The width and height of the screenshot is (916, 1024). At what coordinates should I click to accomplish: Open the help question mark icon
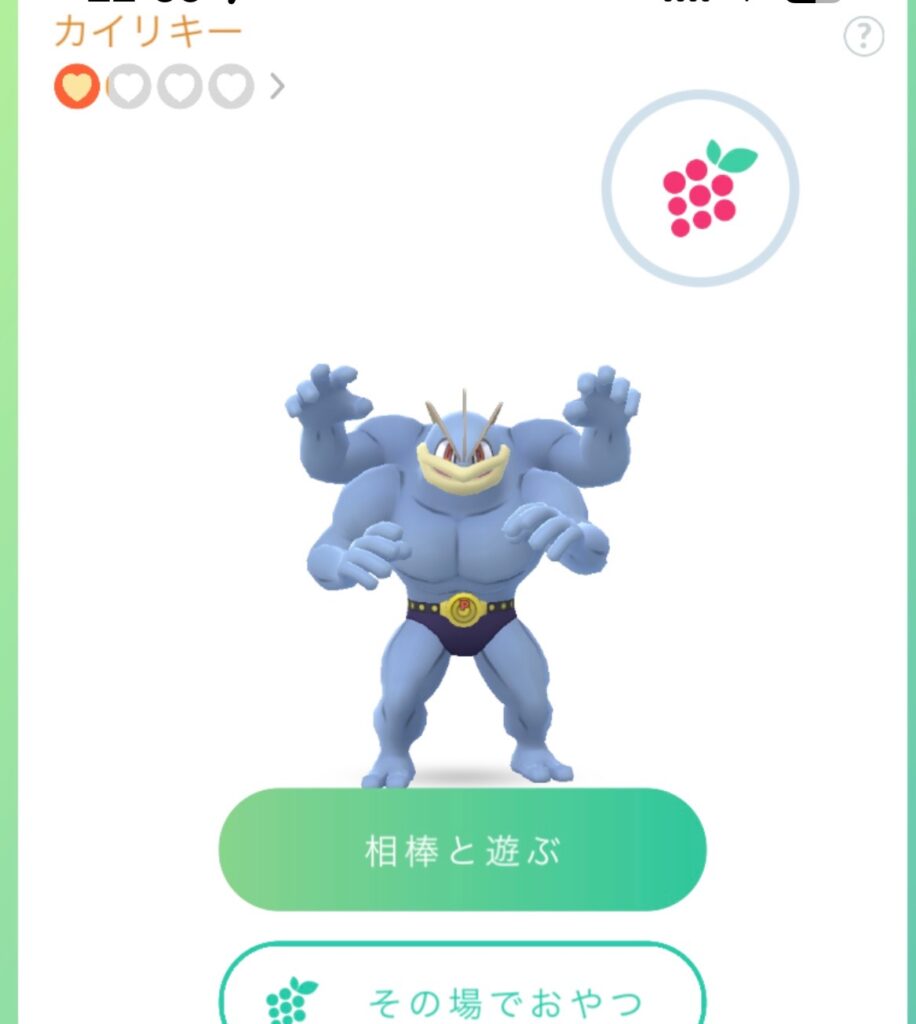pos(864,38)
